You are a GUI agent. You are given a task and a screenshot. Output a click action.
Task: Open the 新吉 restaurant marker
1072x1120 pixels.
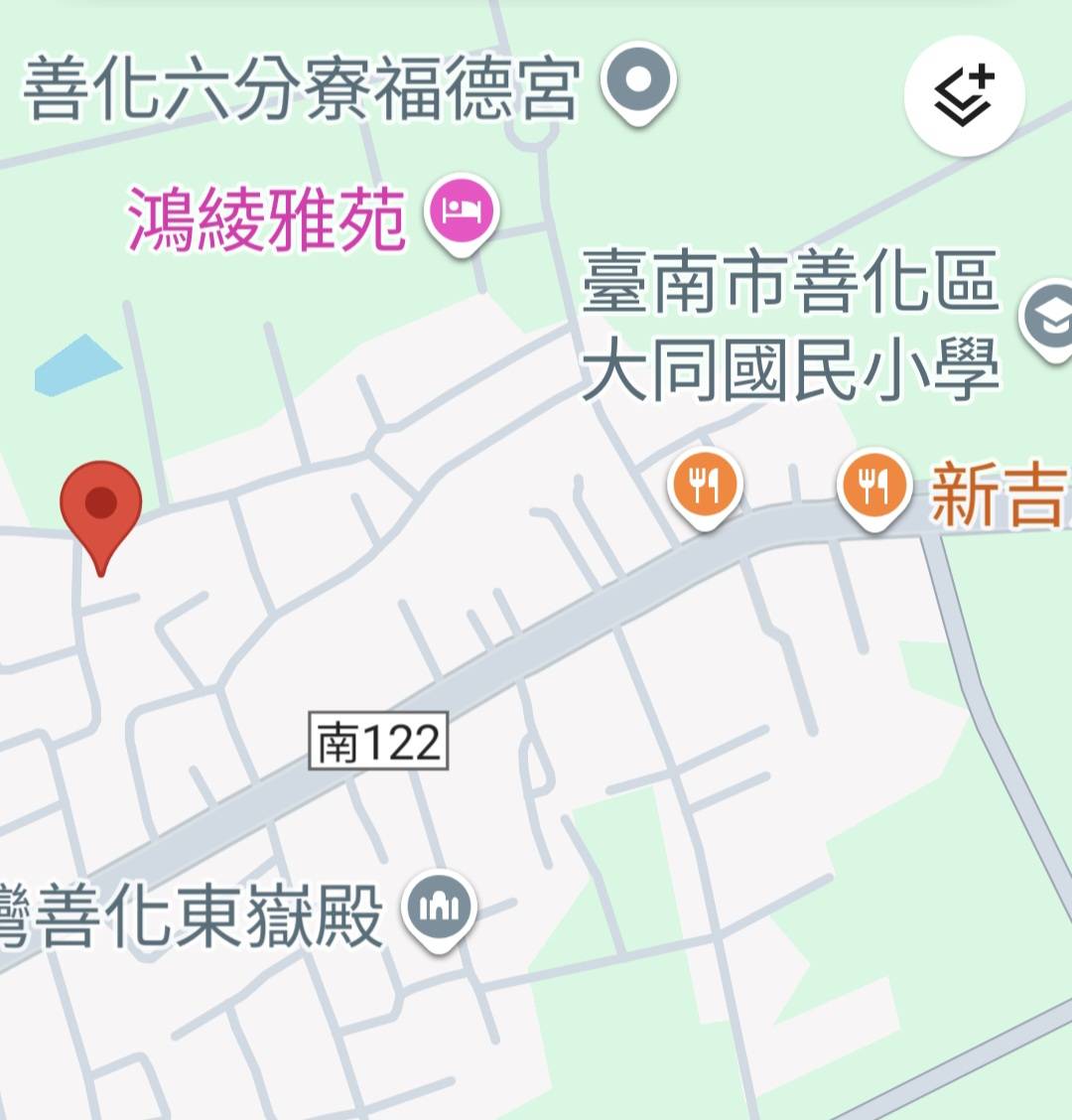(873, 486)
